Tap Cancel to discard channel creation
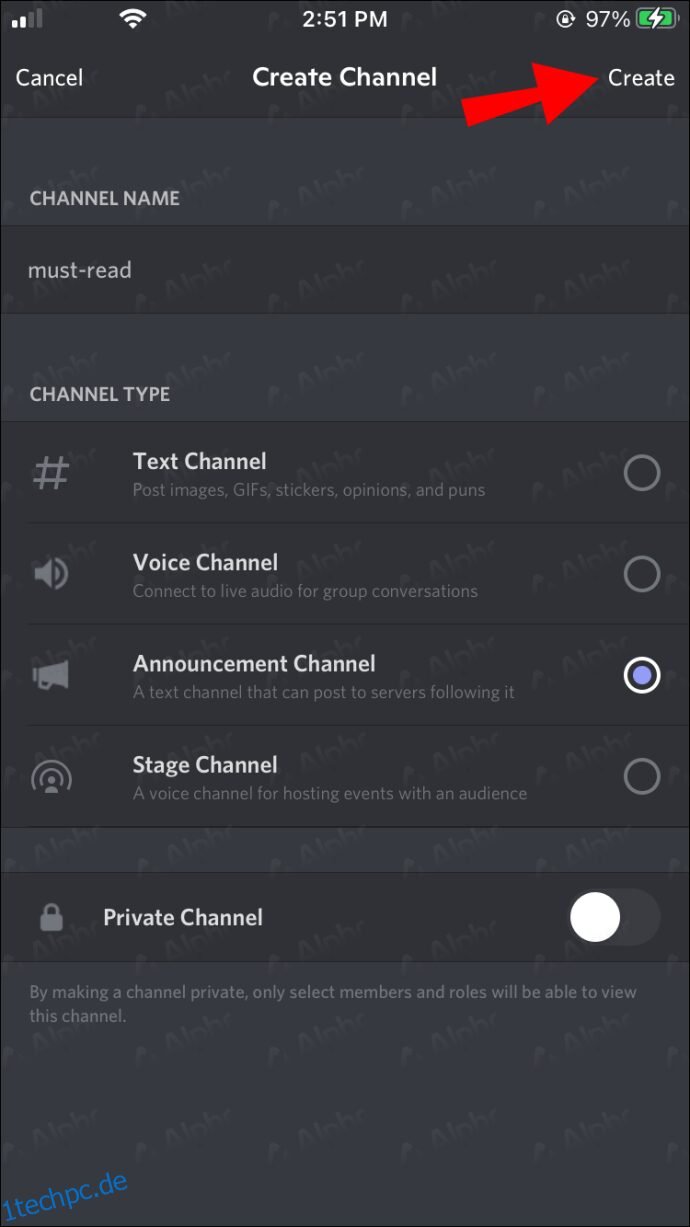 click(x=49, y=77)
